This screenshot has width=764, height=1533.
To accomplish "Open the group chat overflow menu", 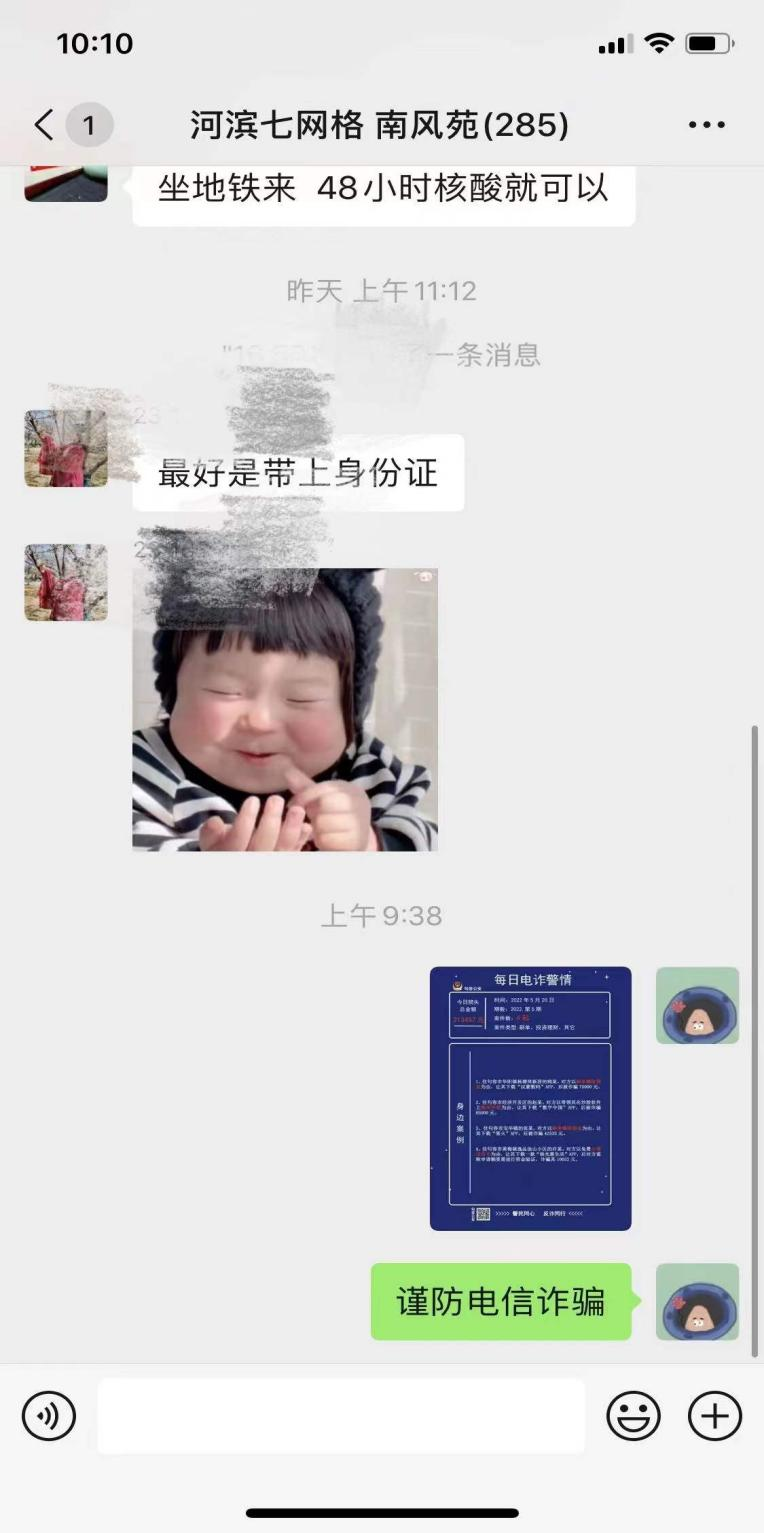I will (706, 125).
